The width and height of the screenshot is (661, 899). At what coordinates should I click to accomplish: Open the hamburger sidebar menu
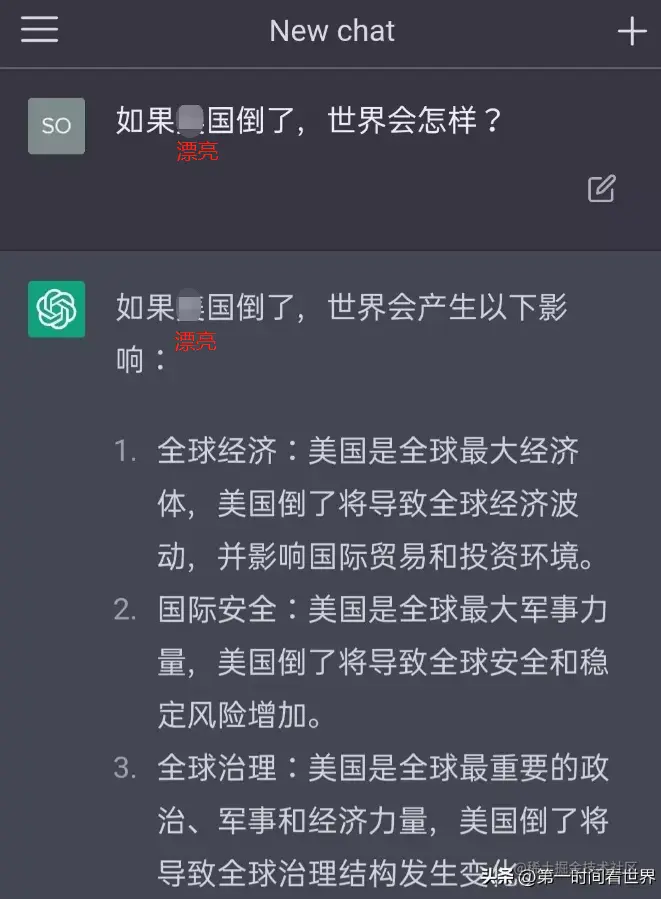(x=40, y=31)
